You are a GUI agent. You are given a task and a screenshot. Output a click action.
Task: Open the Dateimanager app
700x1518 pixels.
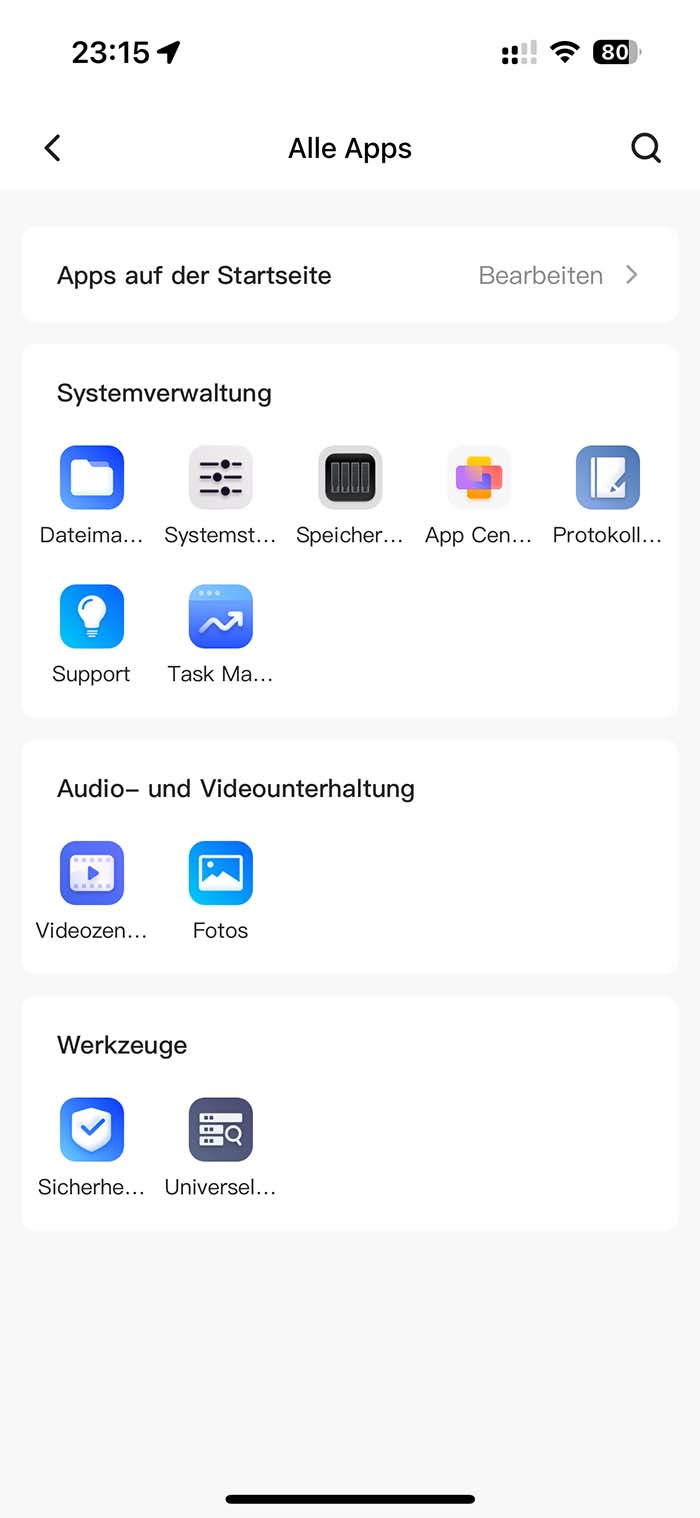(x=92, y=477)
